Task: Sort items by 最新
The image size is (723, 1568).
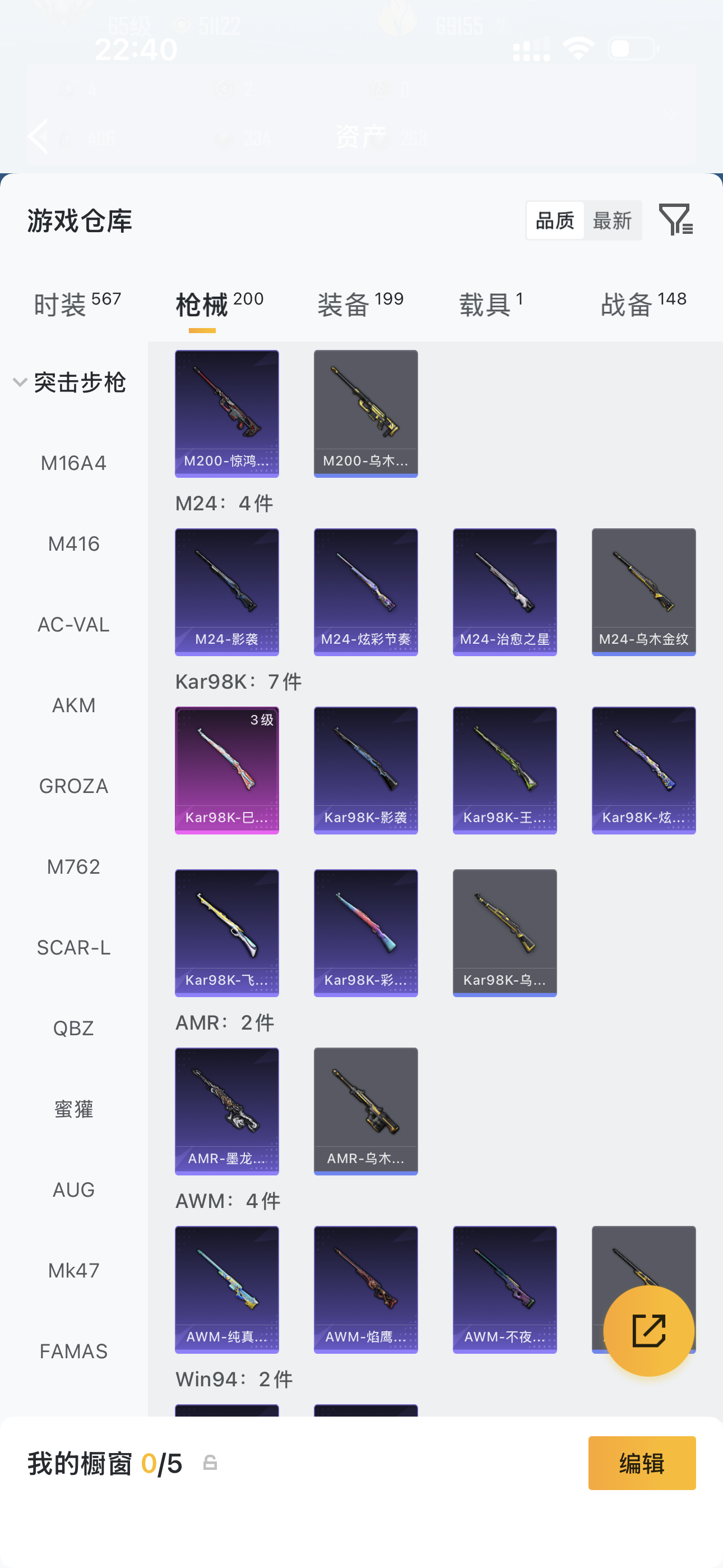Action: click(611, 220)
